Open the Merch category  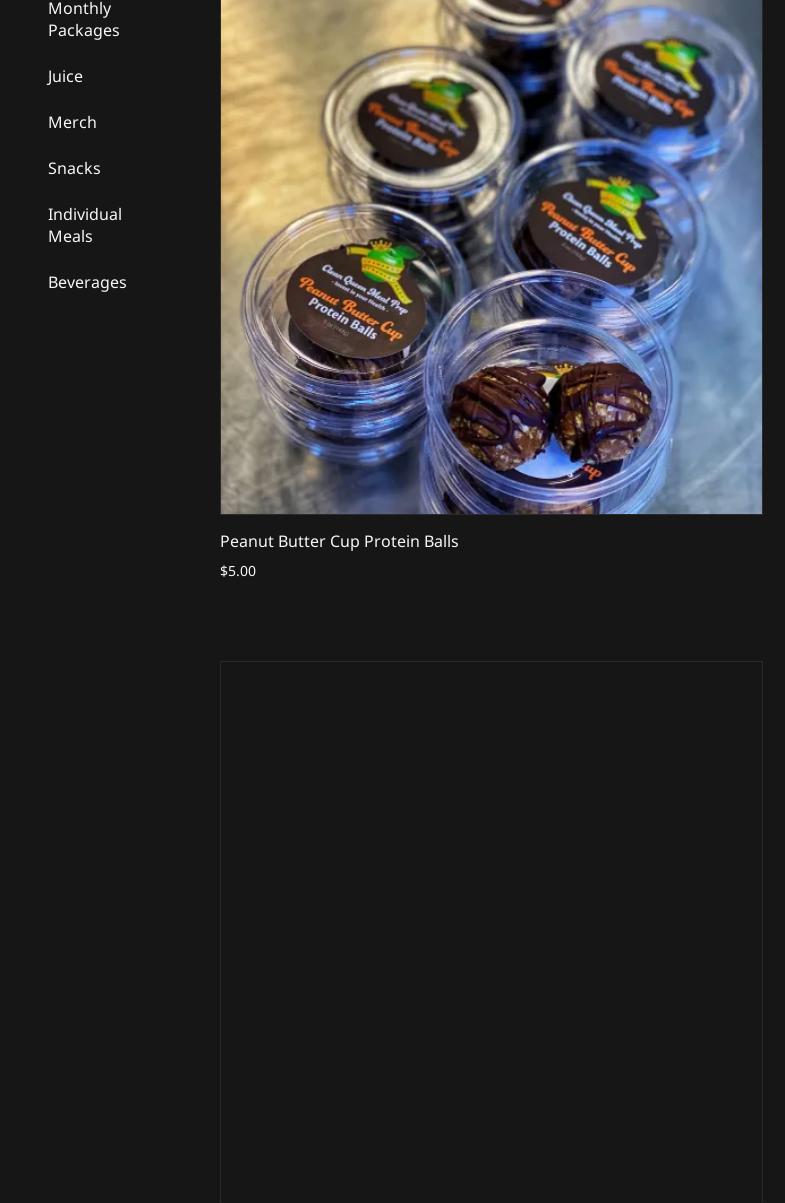click(72, 123)
